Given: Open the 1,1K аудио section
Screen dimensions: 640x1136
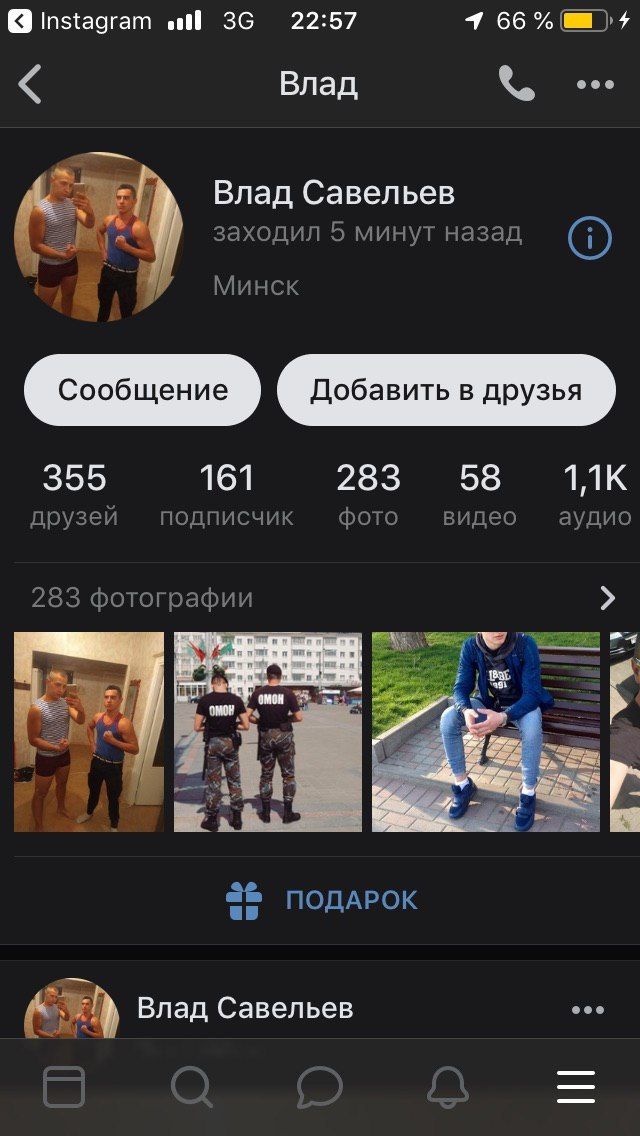Looking at the screenshot, I should point(595,494).
